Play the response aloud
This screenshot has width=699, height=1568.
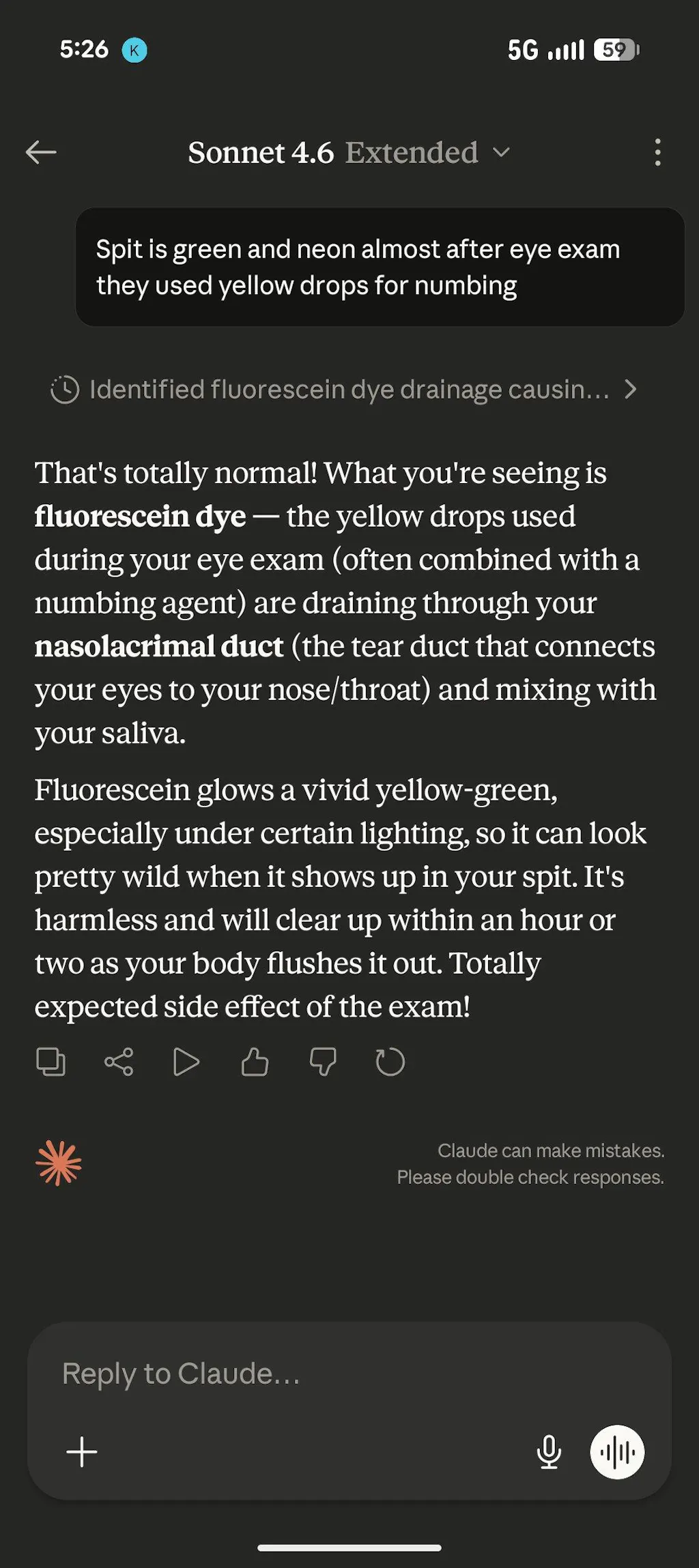click(186, 1062)
